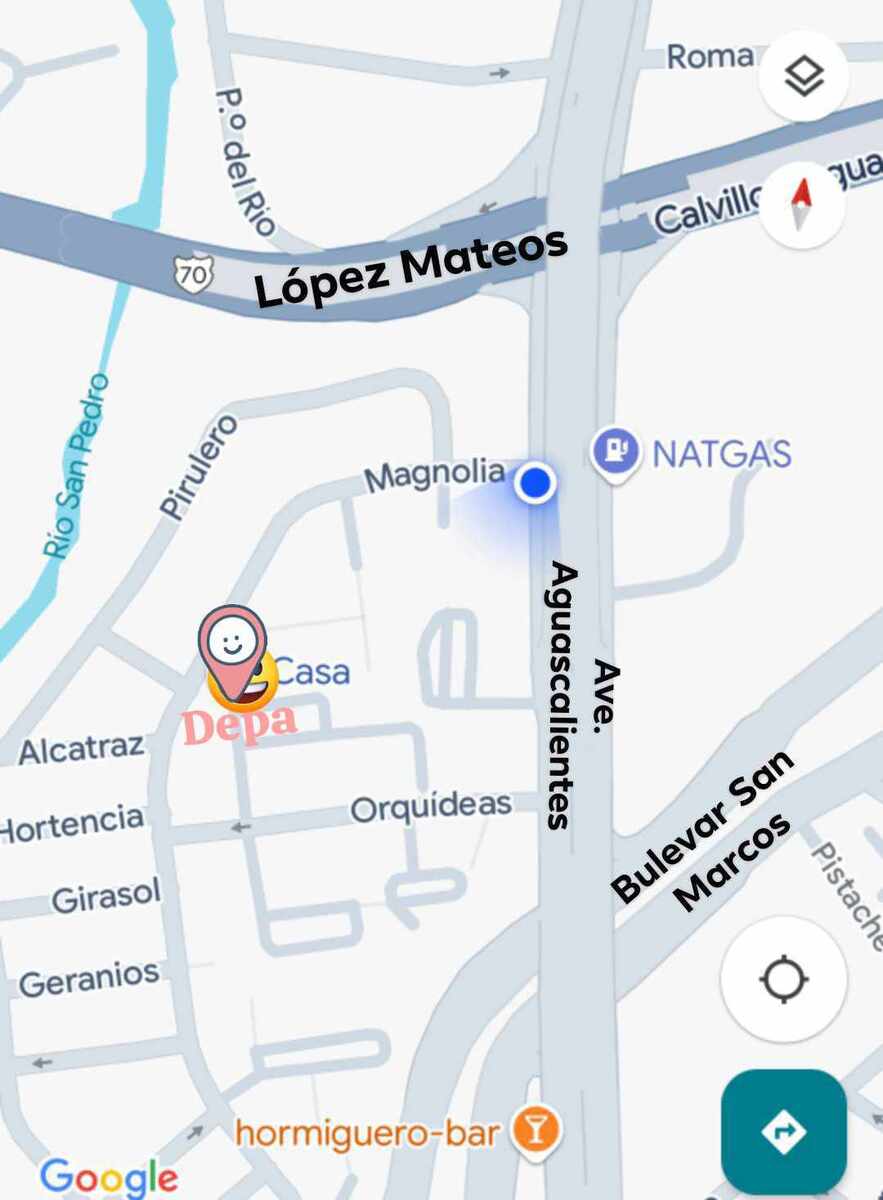
Task: Tap the compass to reorient north
Action: 802,205
